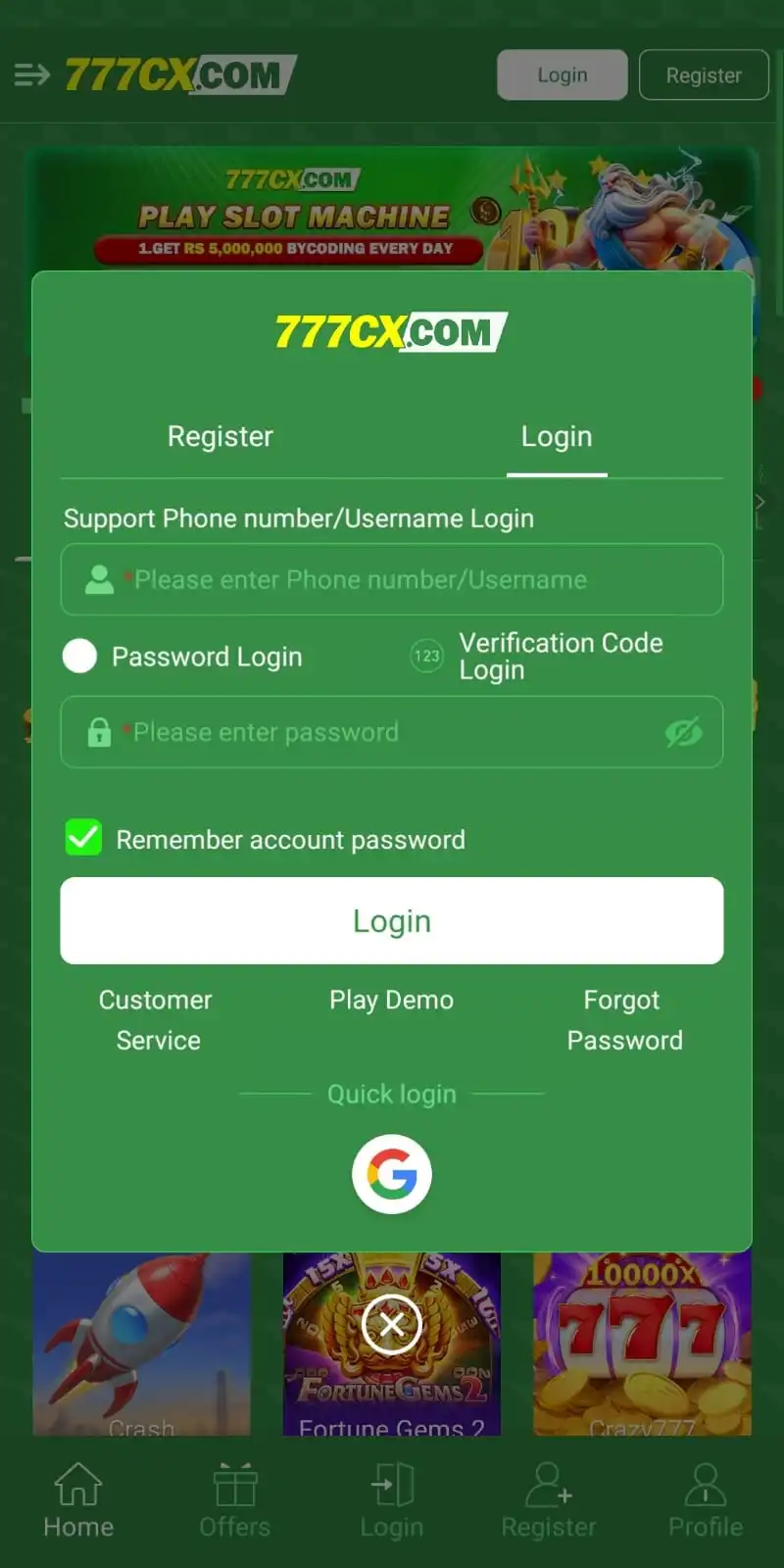Tap the password input field

pyautogui.click(x=392, y=732)
